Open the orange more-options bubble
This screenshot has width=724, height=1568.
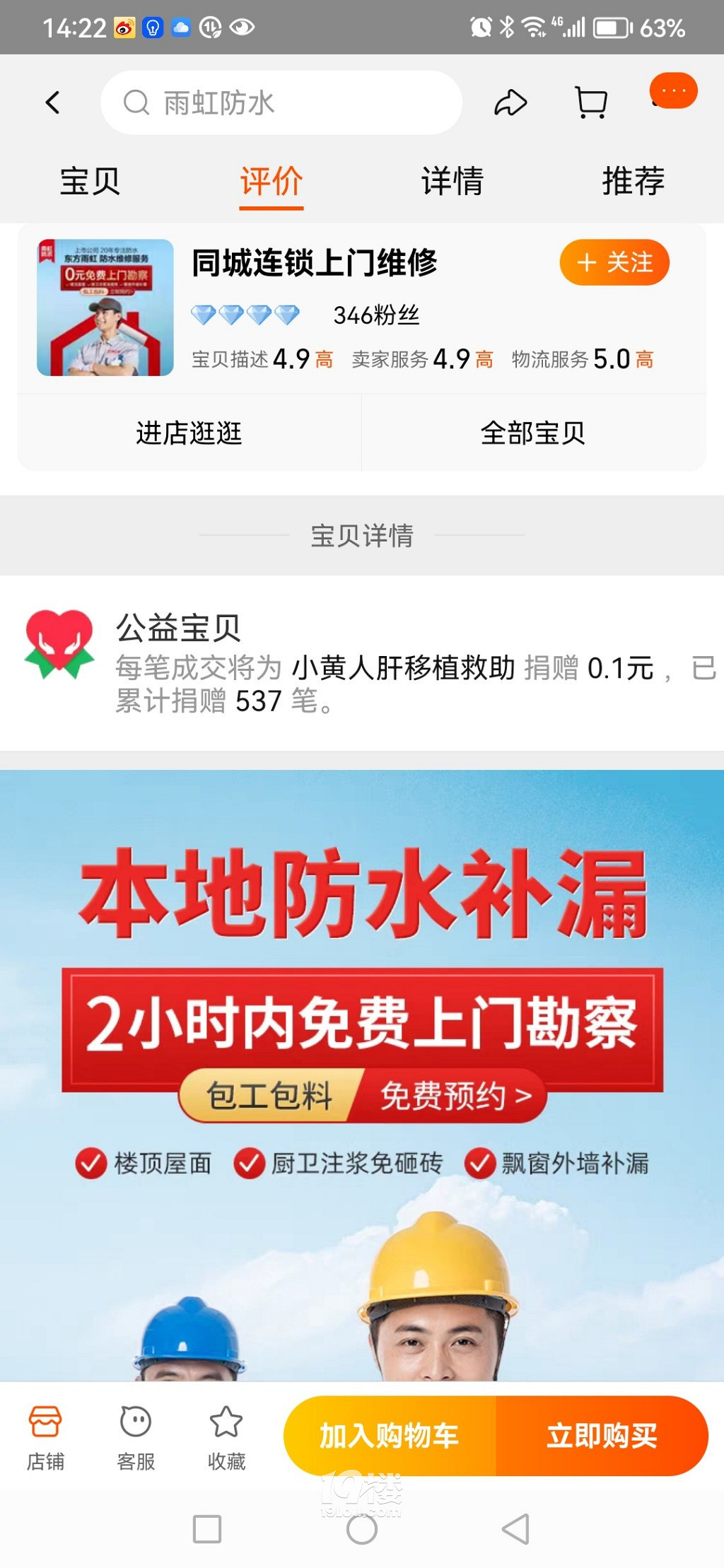(673, 91)
